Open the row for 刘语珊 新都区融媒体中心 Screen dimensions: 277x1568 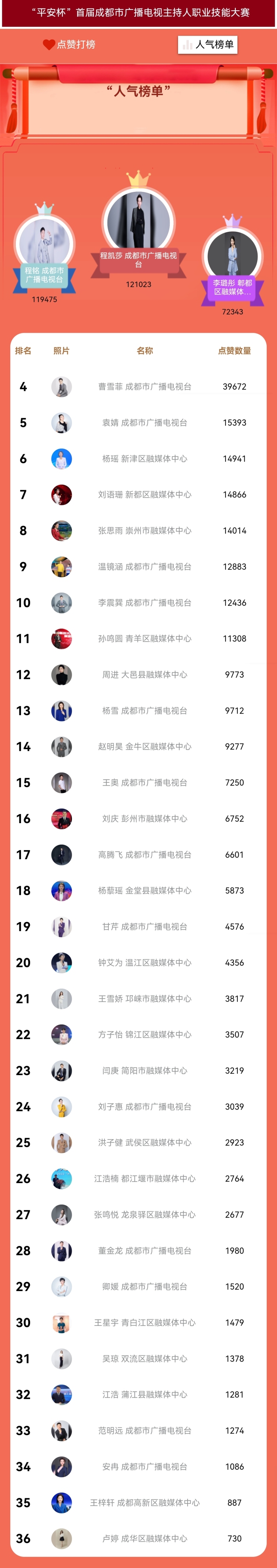pos(144,494)
